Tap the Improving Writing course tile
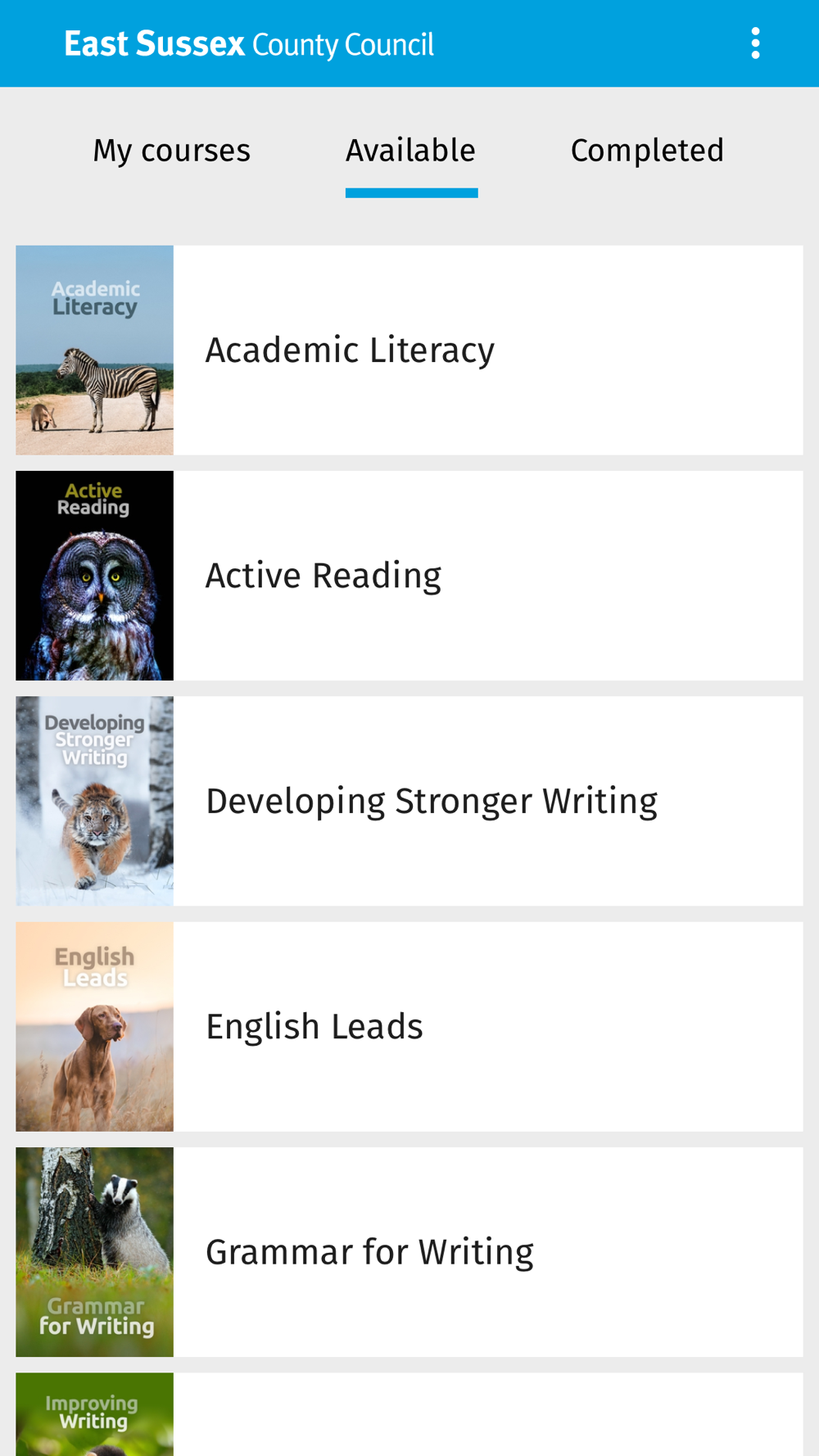 click(409, 1417)
